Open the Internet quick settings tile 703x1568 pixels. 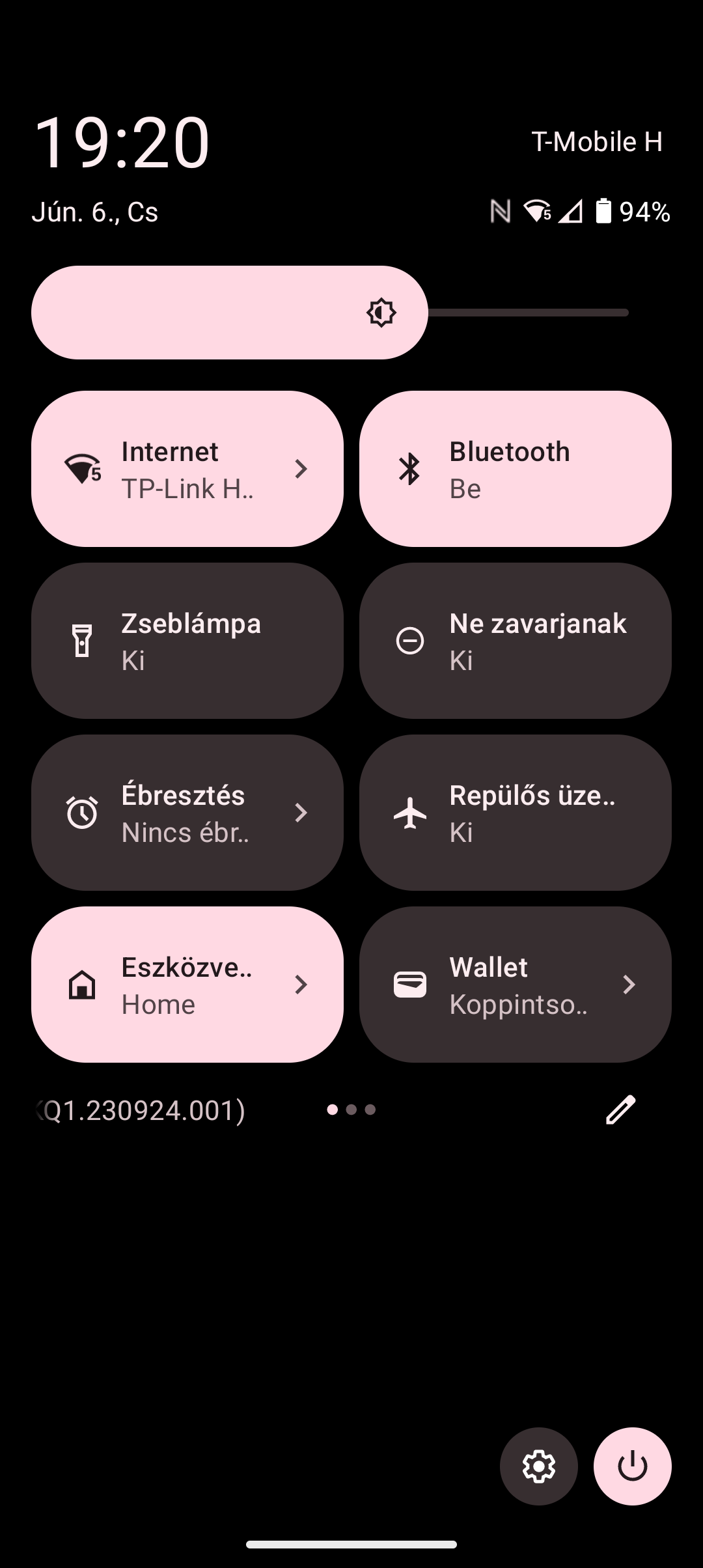(187, 469)
